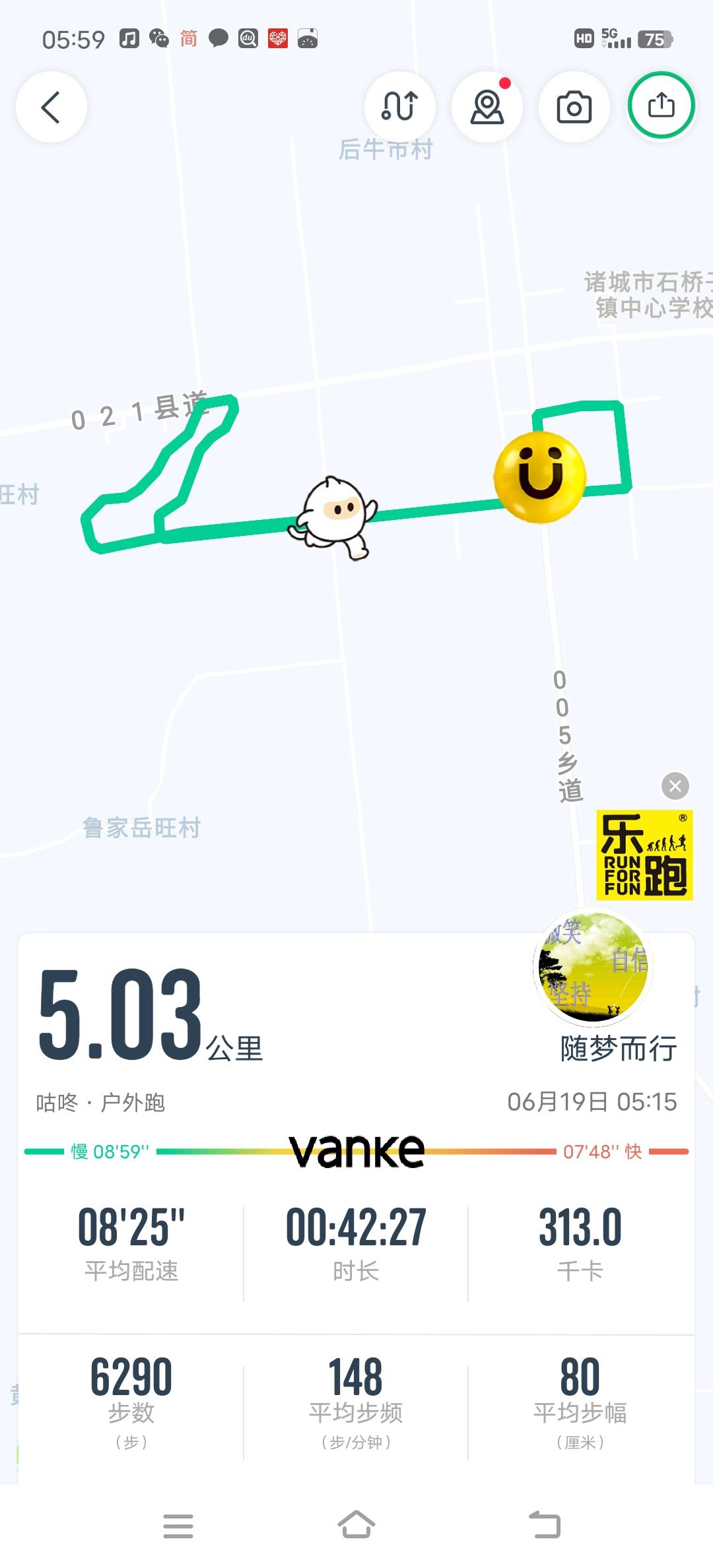Select the 千卡 calorie count 313.0
713x1568 pixels.
(x=580, y=1229)
